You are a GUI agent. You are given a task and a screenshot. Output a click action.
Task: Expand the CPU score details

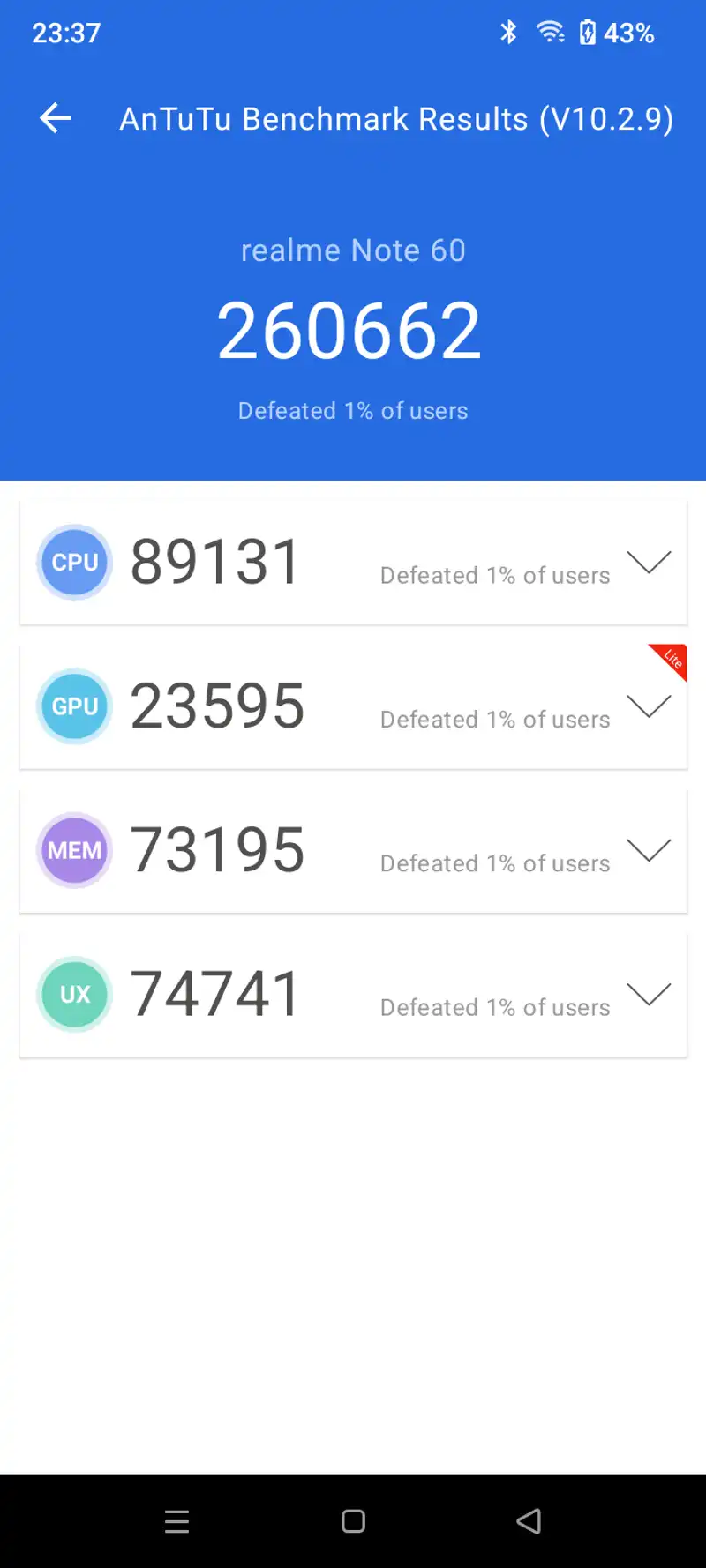pos(649,563)
